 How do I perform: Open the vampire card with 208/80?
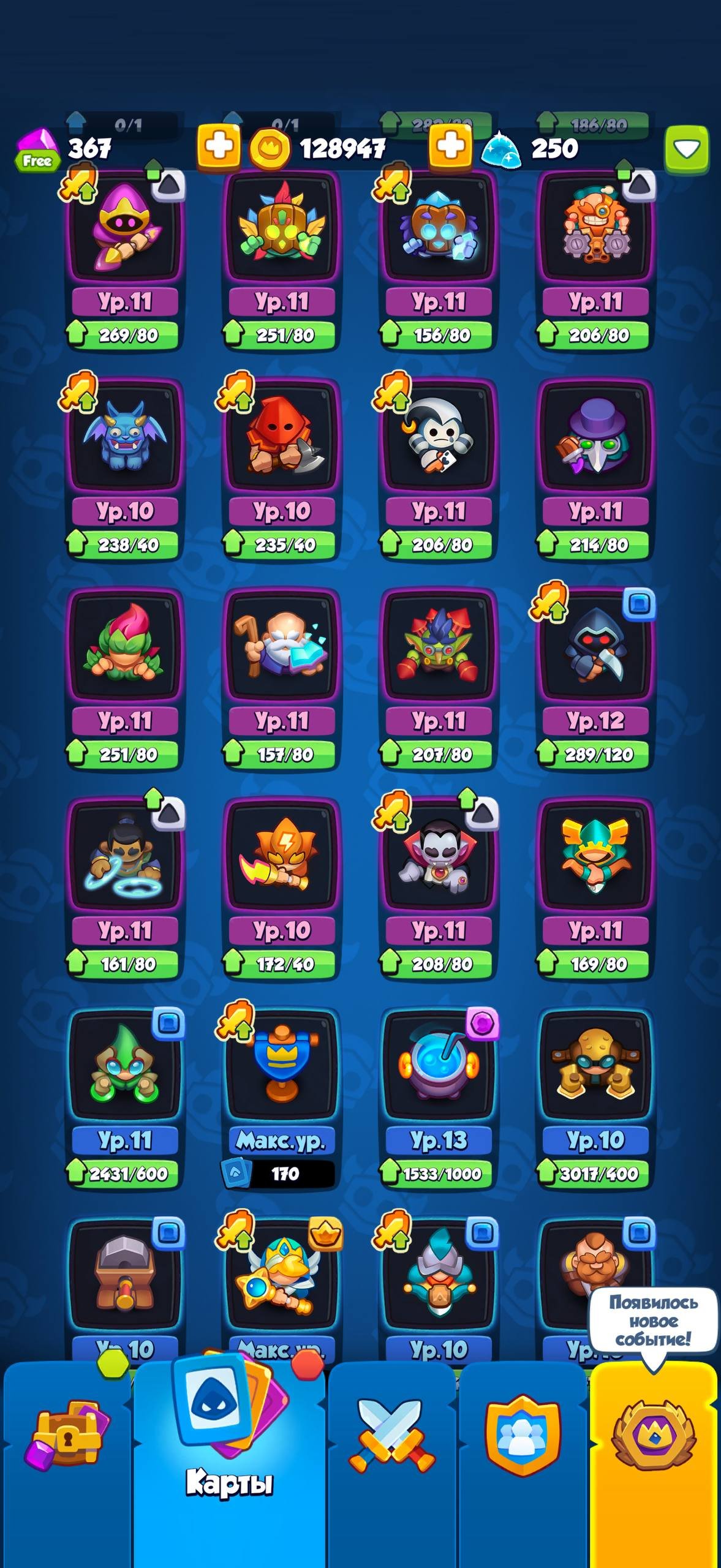pos(439,858)
